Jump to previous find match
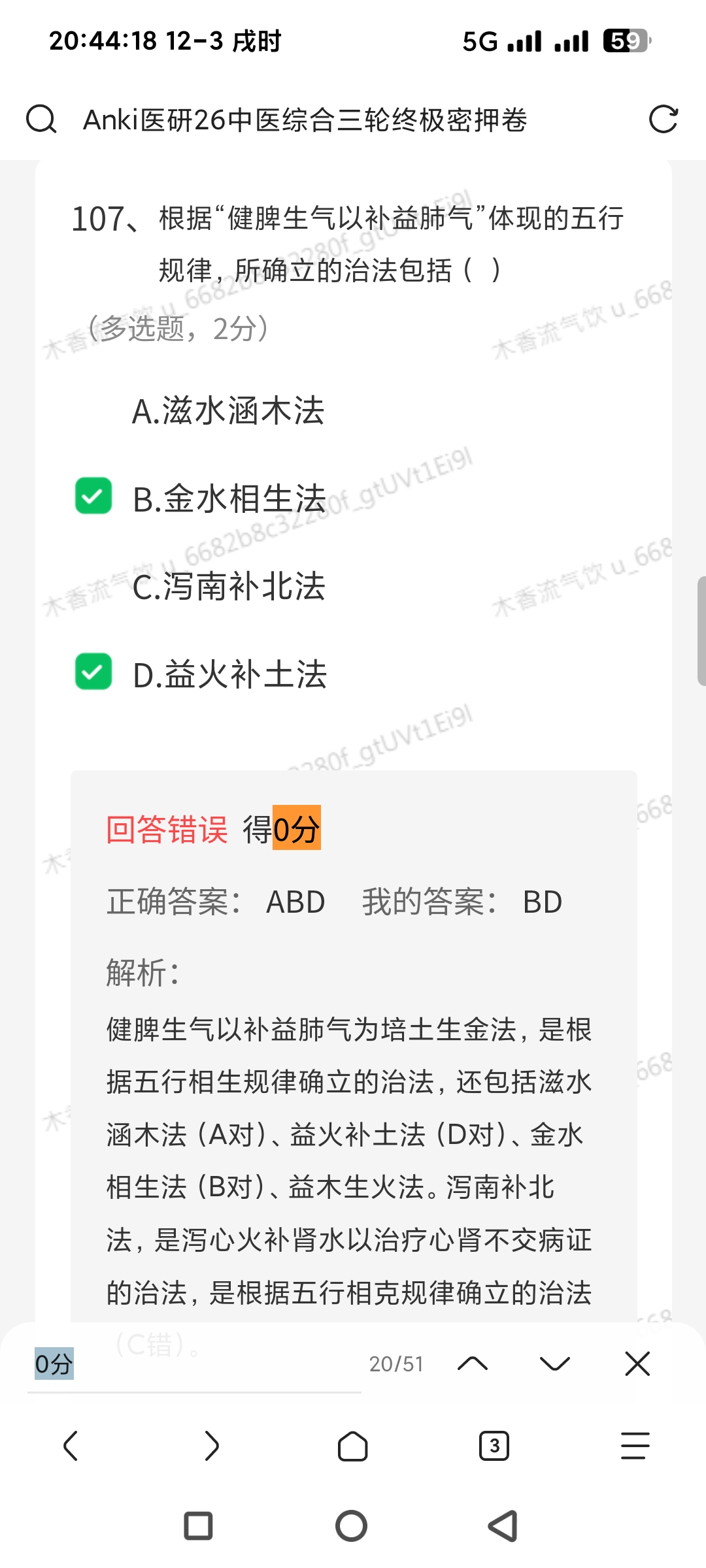 pos(473,1364)
